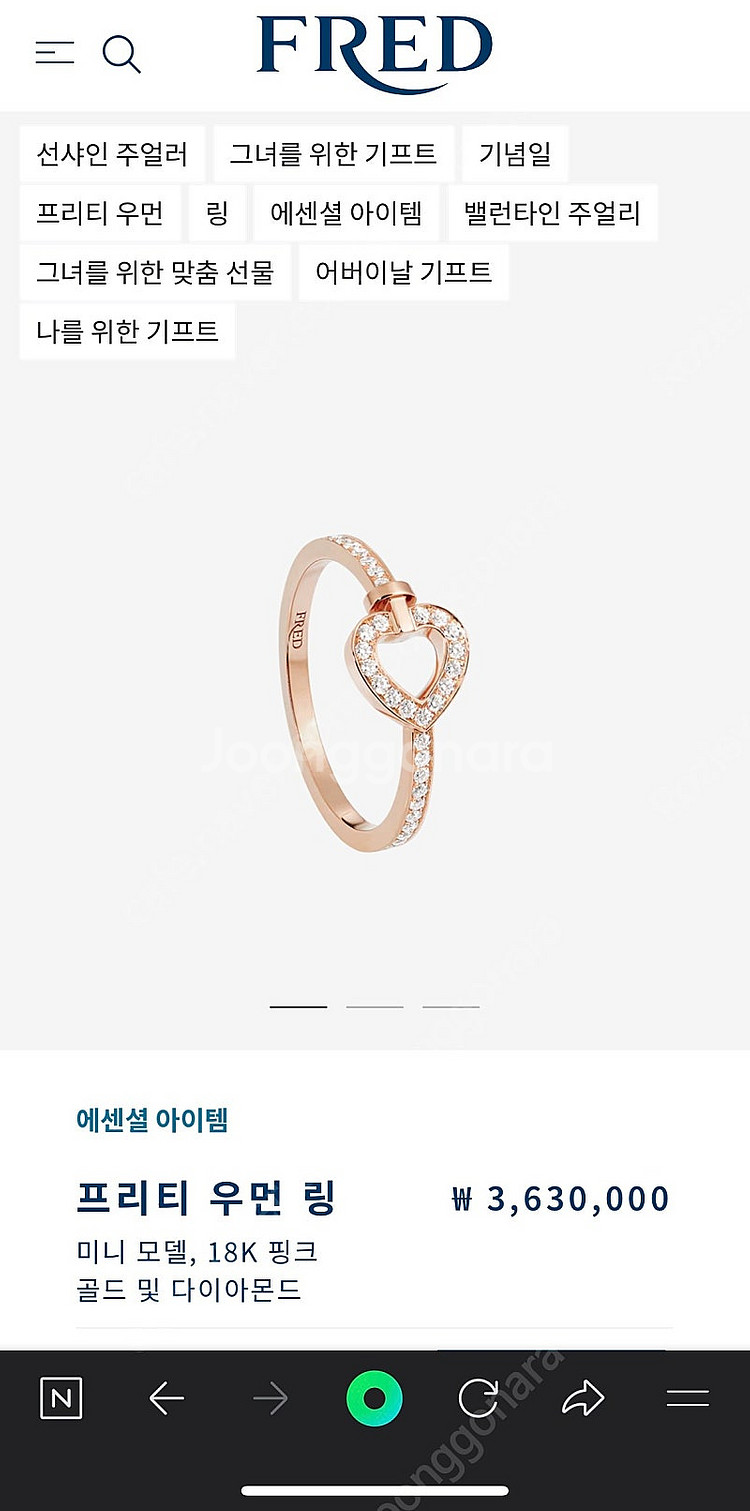Tap the 기념일 chip
The width and height of the screenshot is (750, 1511).
515,154
